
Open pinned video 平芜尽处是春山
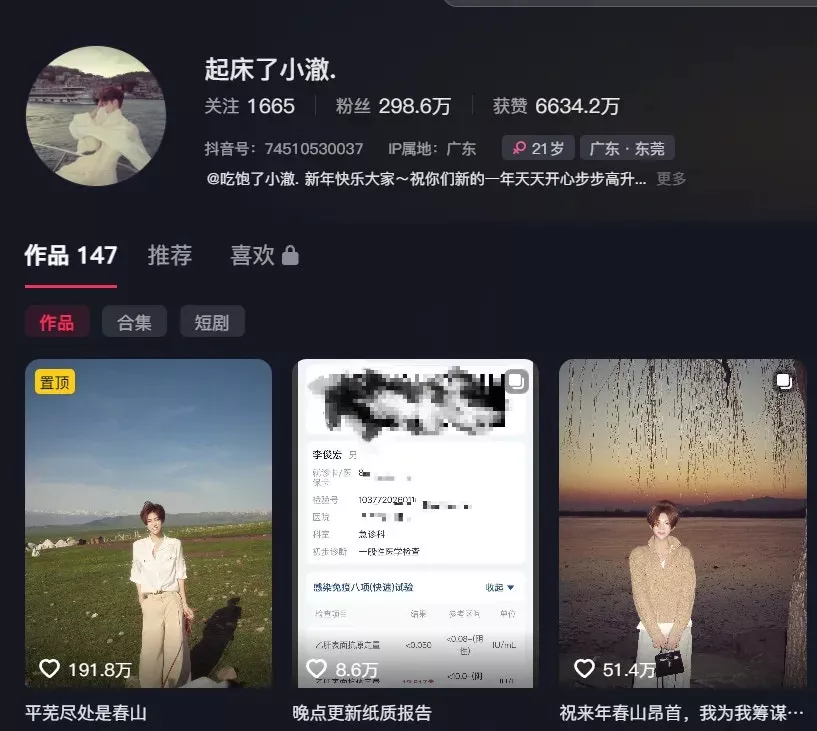148,523
